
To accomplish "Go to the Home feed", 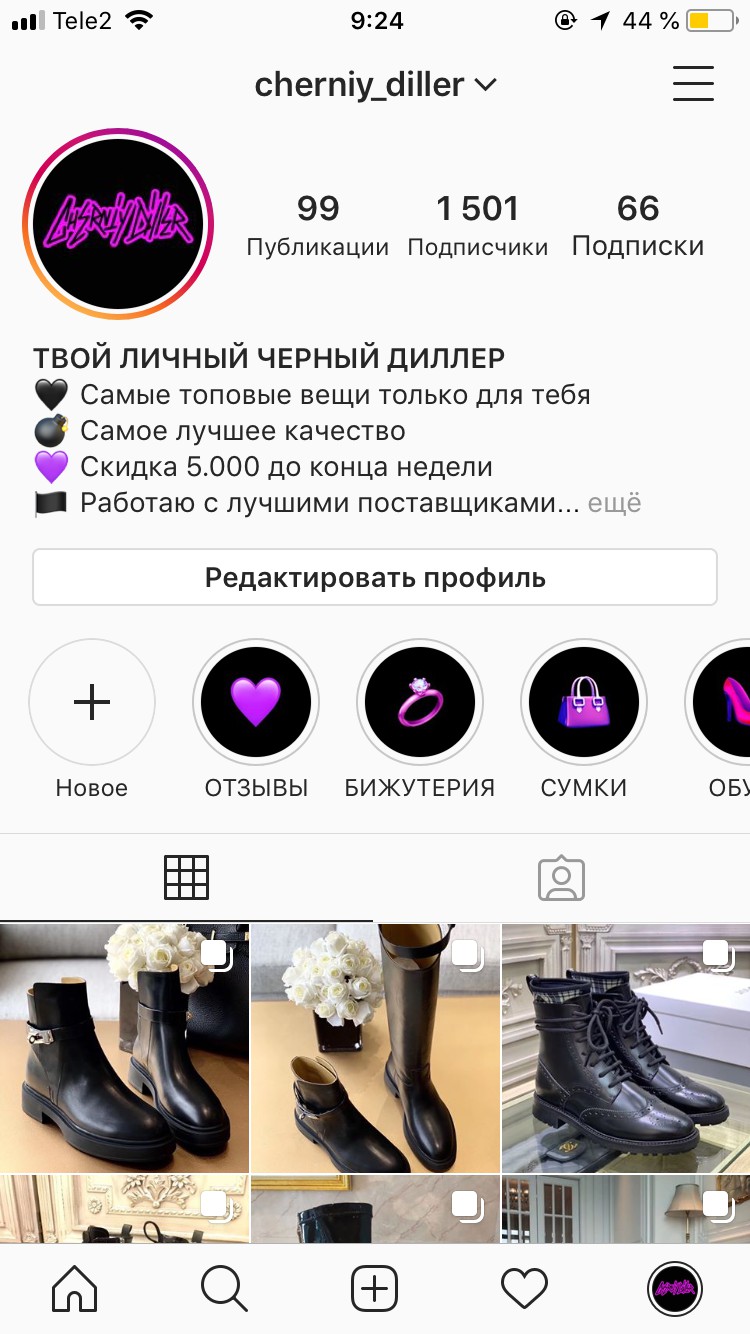I will point(75,1288).
